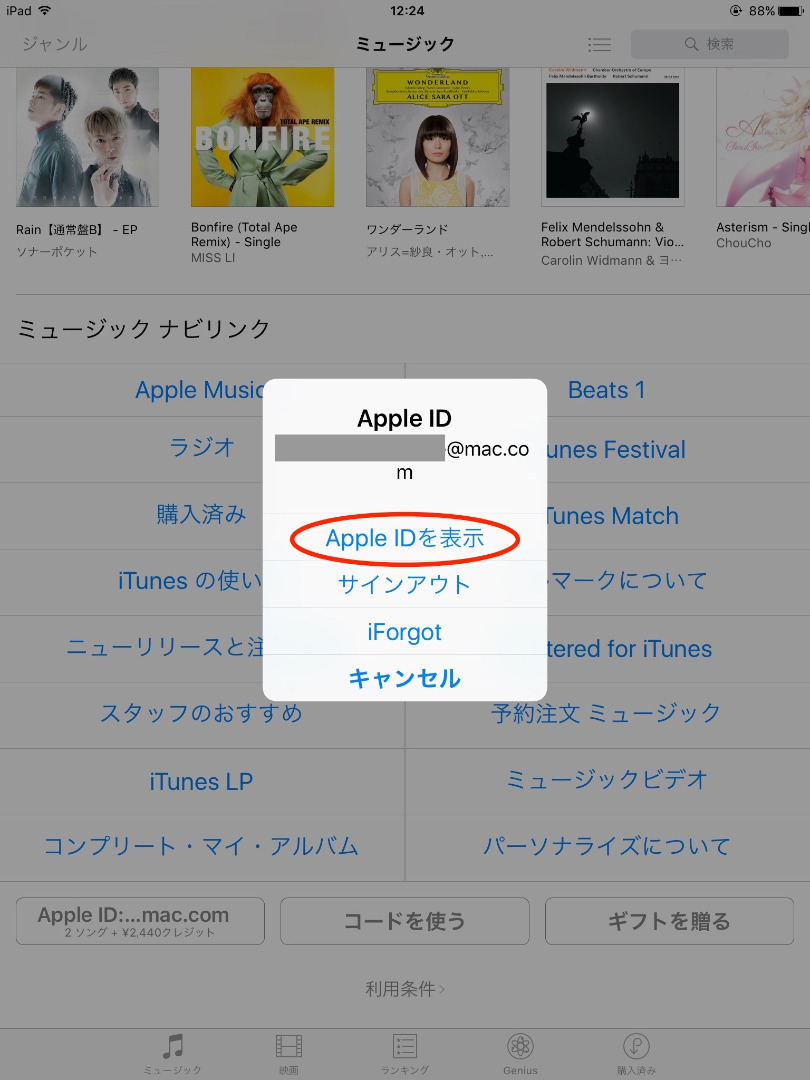Open the list icon beside search
This screenshot has width=810, height=1080.
pos(599,44)
